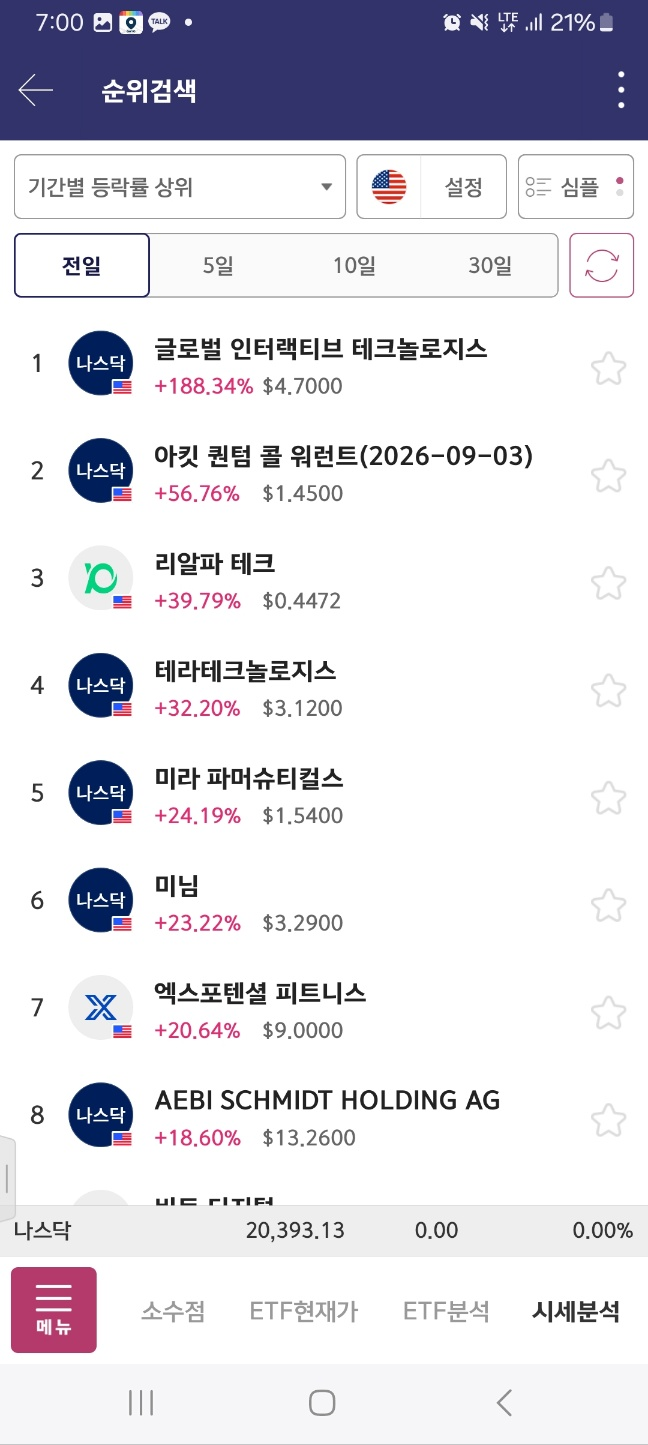Star the 미라 파머슈티컬스 stock
The height and width of the screenshot is (1445, 648).
[608, 798]
